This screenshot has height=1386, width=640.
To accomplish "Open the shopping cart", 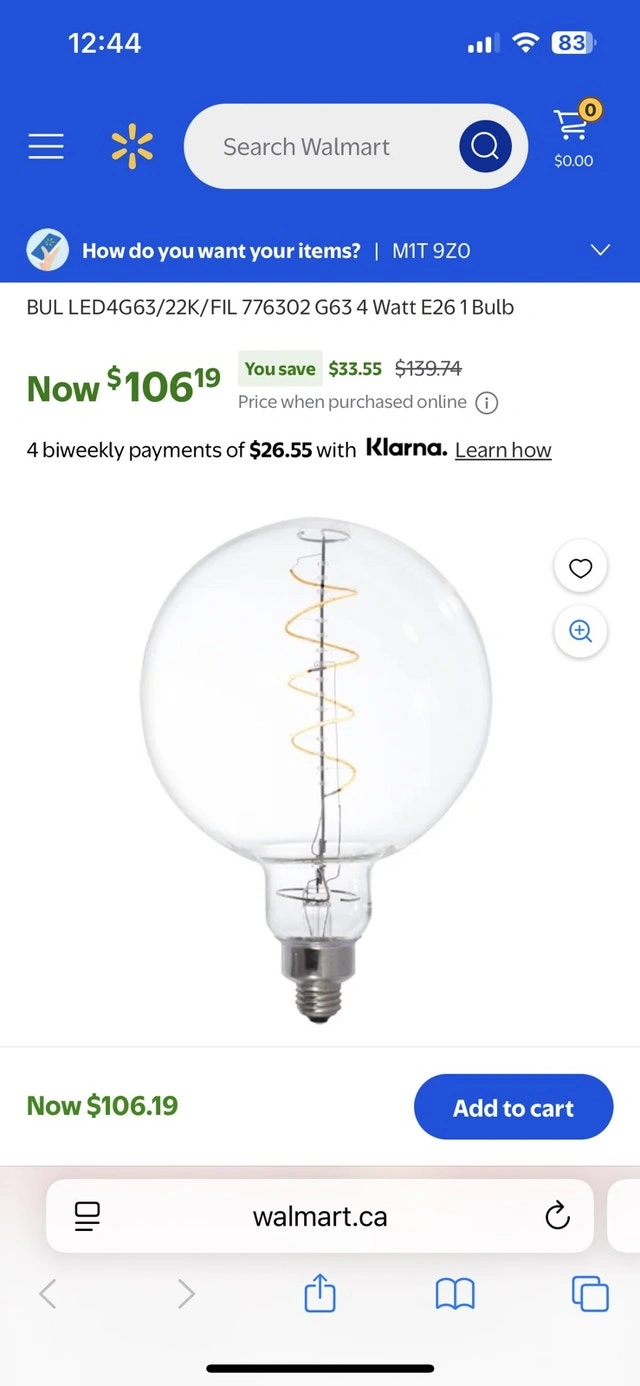I will [x=574, y=135].
